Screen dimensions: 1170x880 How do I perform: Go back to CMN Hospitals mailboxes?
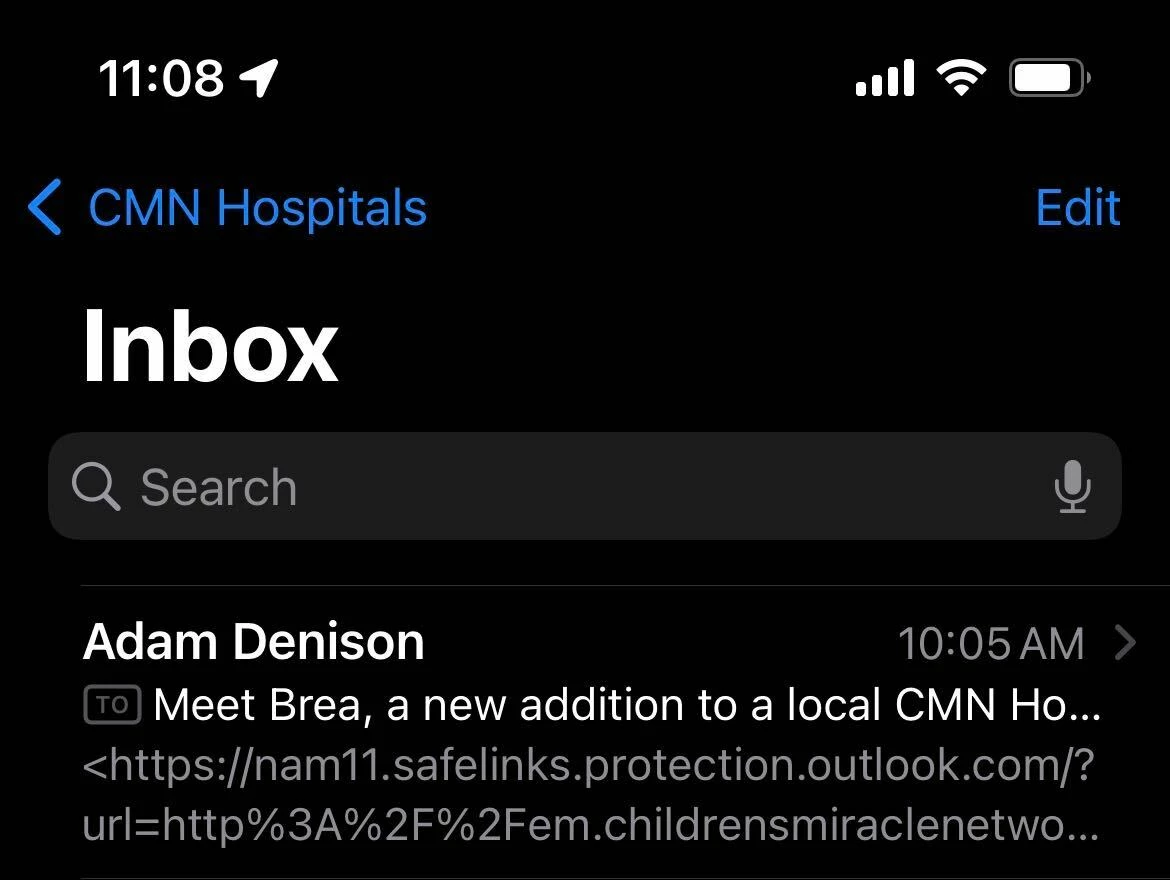(228, 208)
